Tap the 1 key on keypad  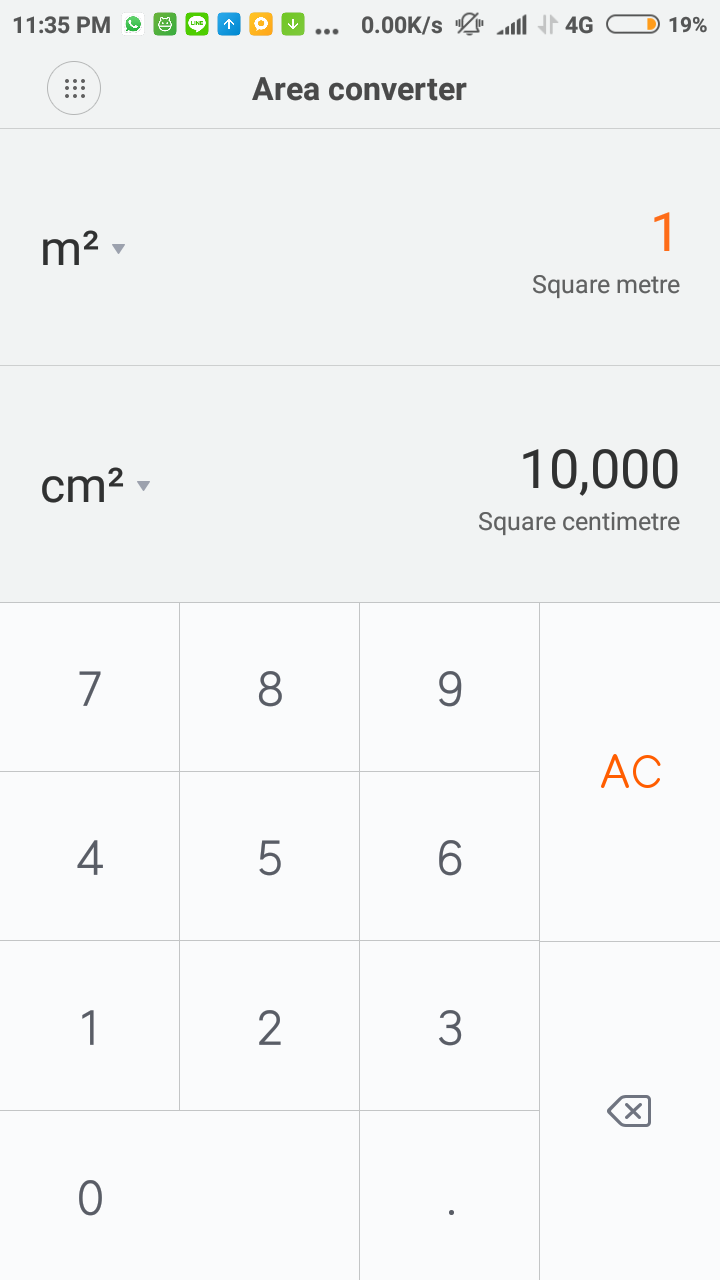[90, 1027]
